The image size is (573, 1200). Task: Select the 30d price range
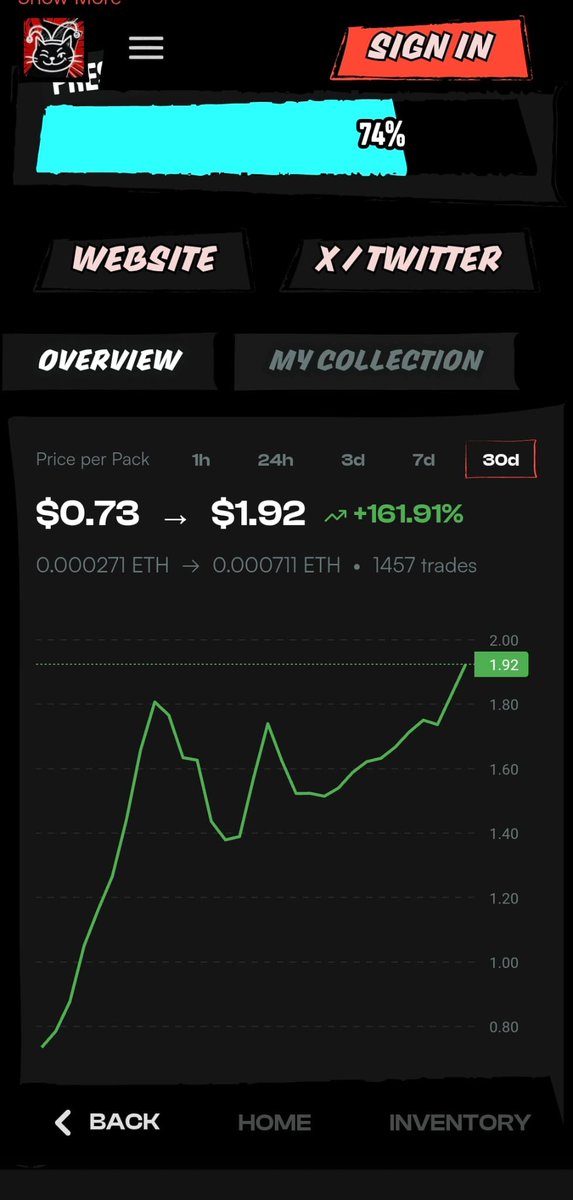pyautogui.click(x=501, y=460)
